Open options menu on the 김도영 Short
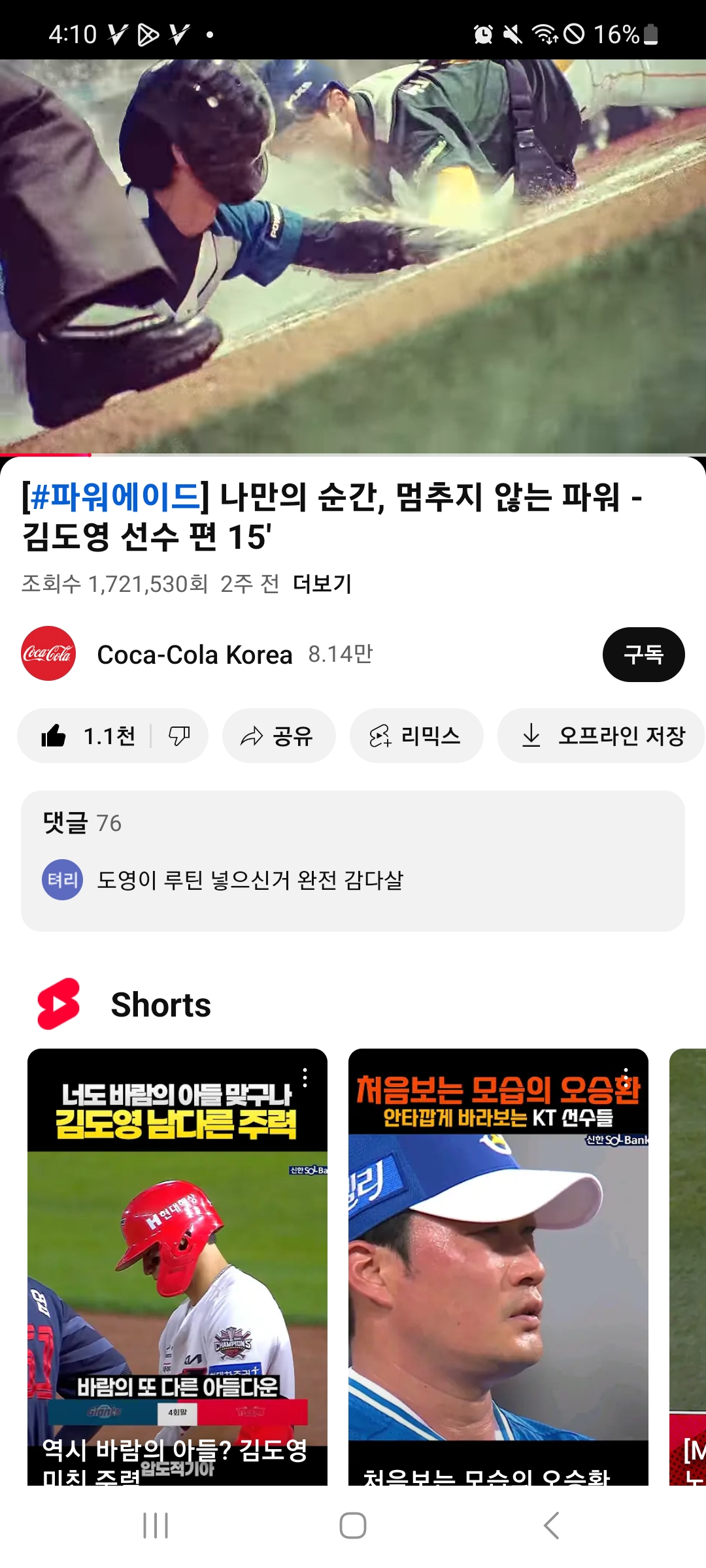This screenshot has width=706, height=1568. click(x=305, y=1077)
